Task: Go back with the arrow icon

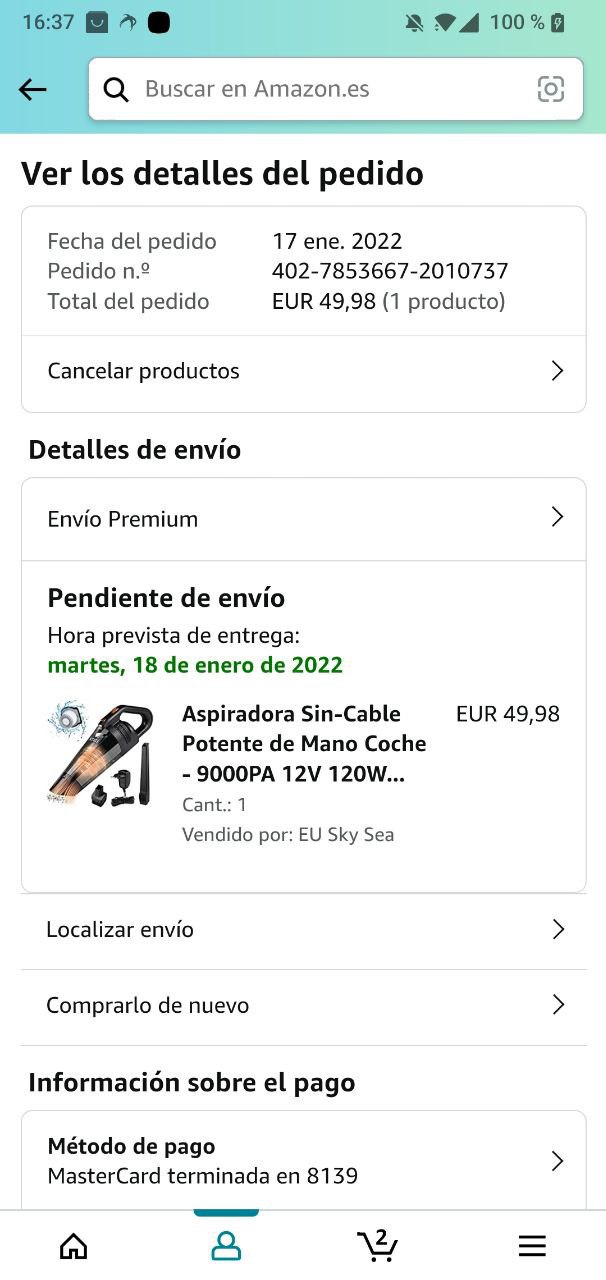Action: pos(33,90)
